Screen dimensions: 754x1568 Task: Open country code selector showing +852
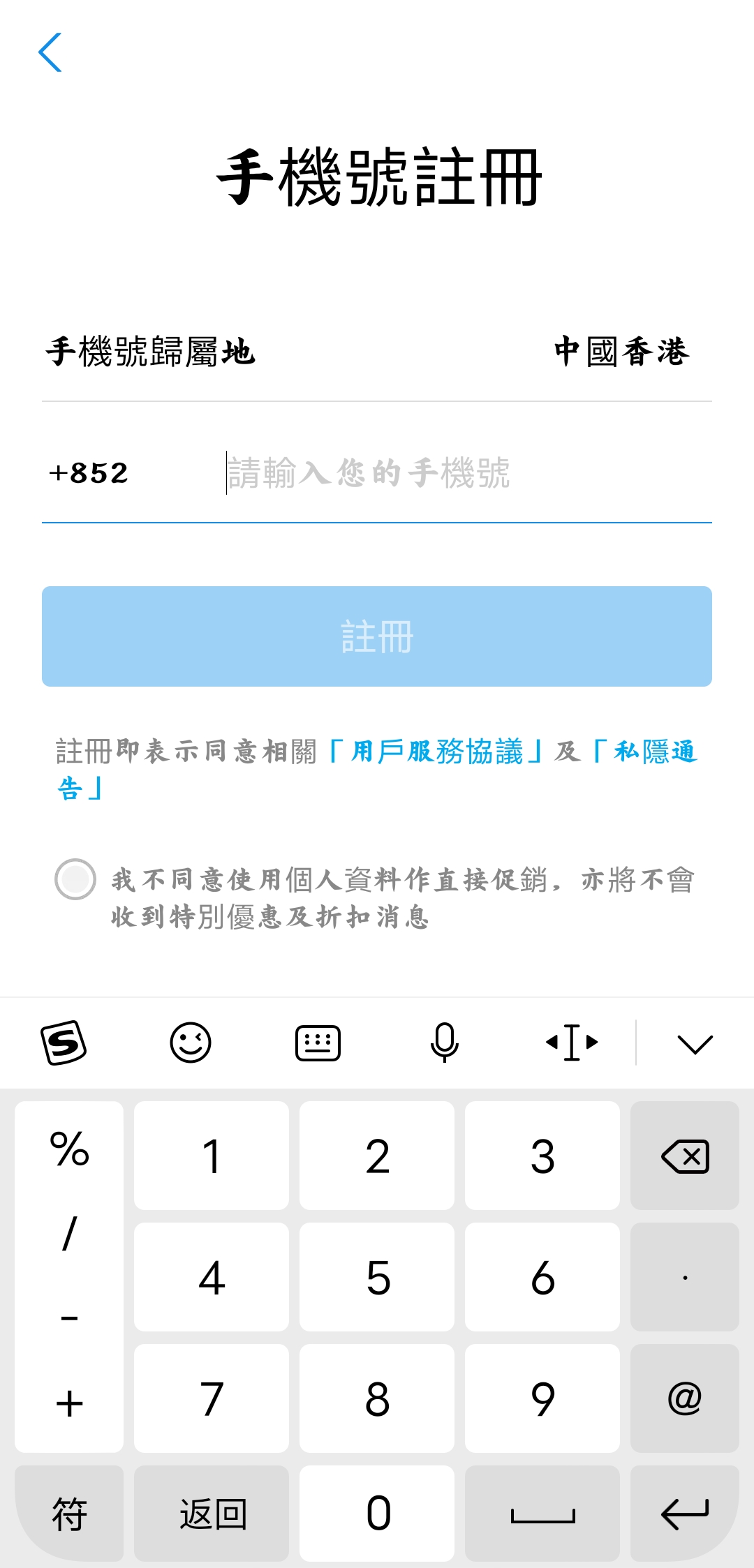(x=87, y=474)
